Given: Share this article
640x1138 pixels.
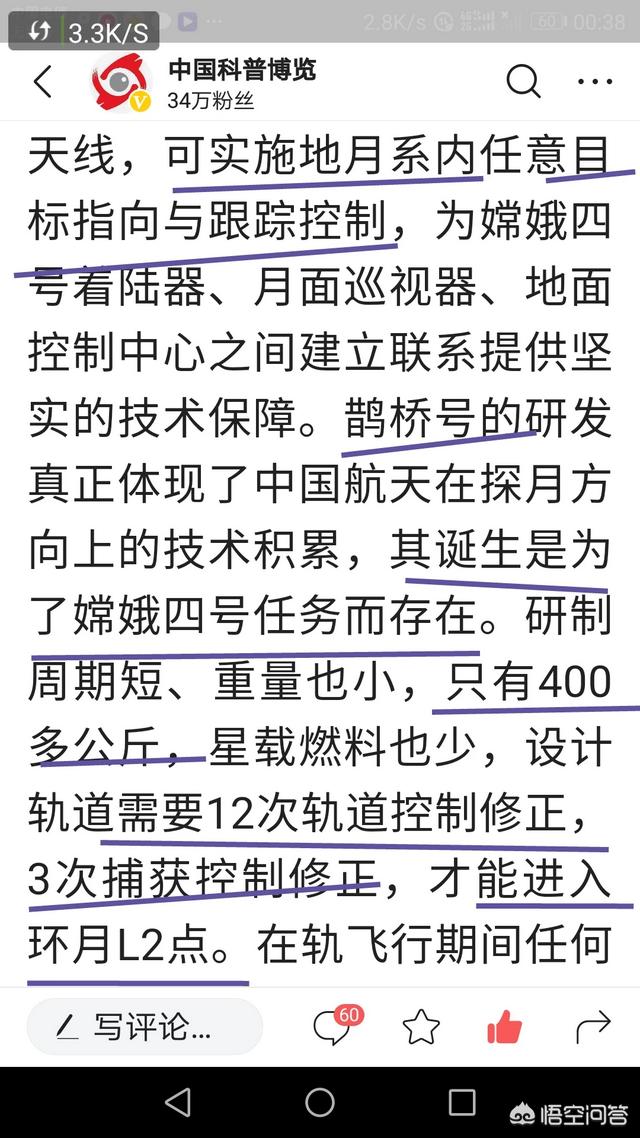Looking at the screenshot, I should (593, 1026).
